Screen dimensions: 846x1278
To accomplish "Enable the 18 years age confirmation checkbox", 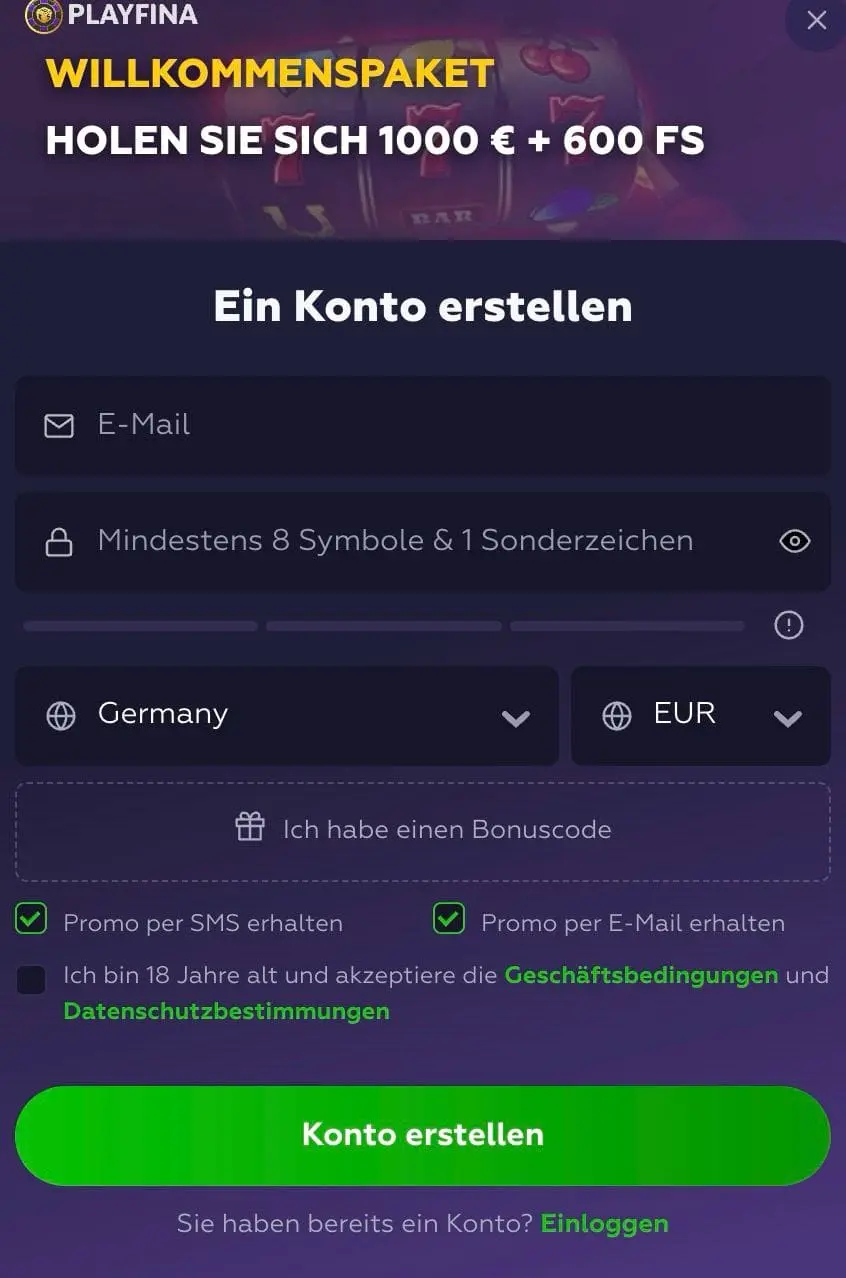I will tap(30, 981).
